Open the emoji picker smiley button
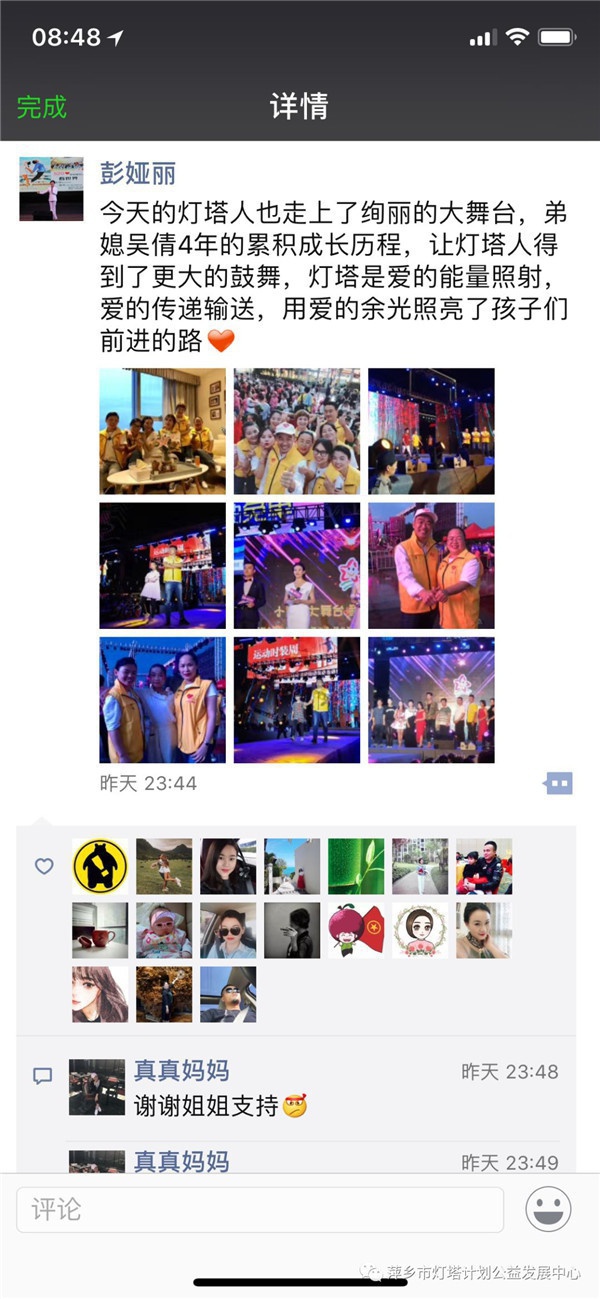The image size is (600, 1299). [x=549, y=1210]
